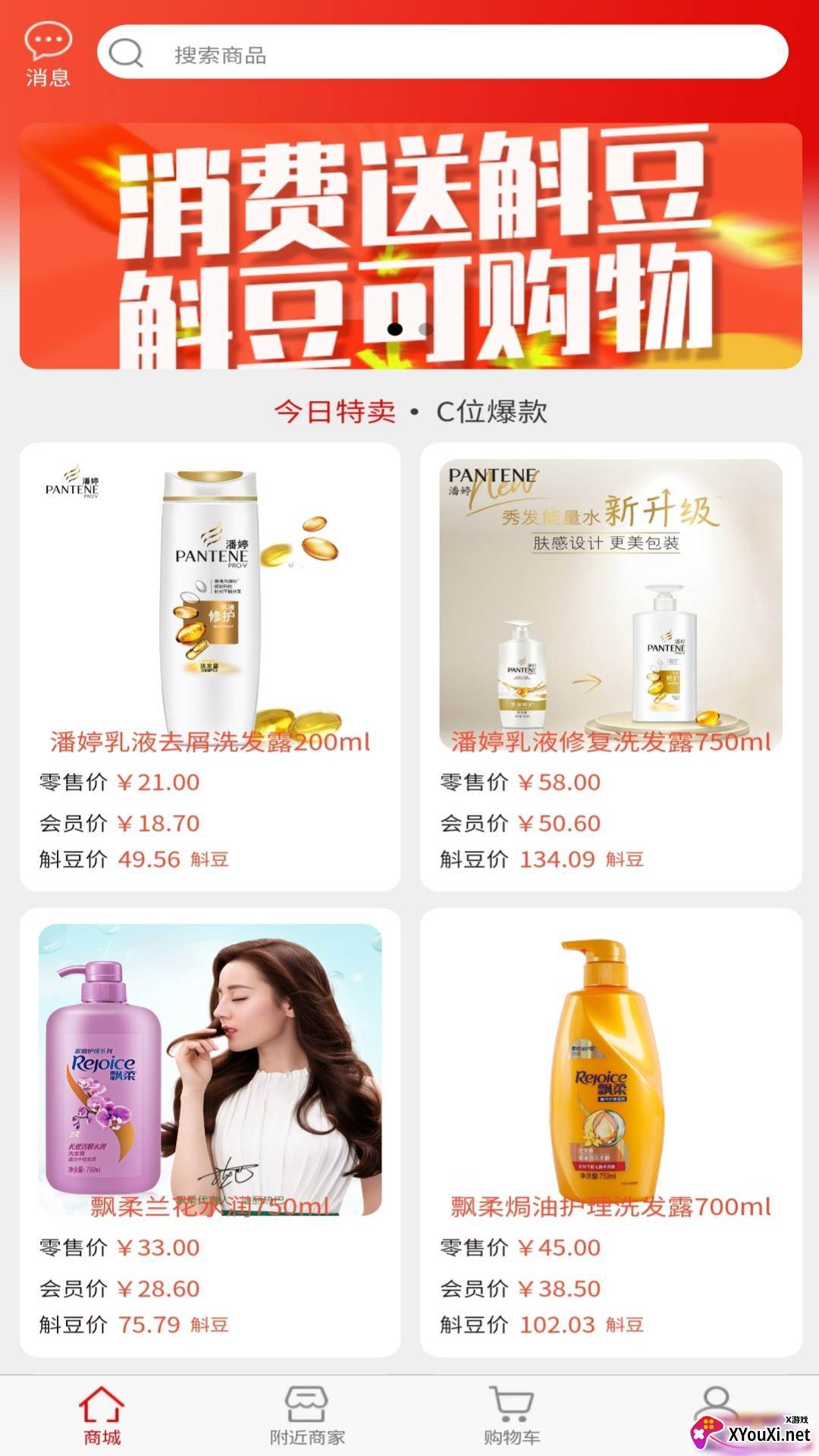This screenshot has width=819, height=1456.
Task: Tap the 搜索商品 search box
Action: [443, 52]
